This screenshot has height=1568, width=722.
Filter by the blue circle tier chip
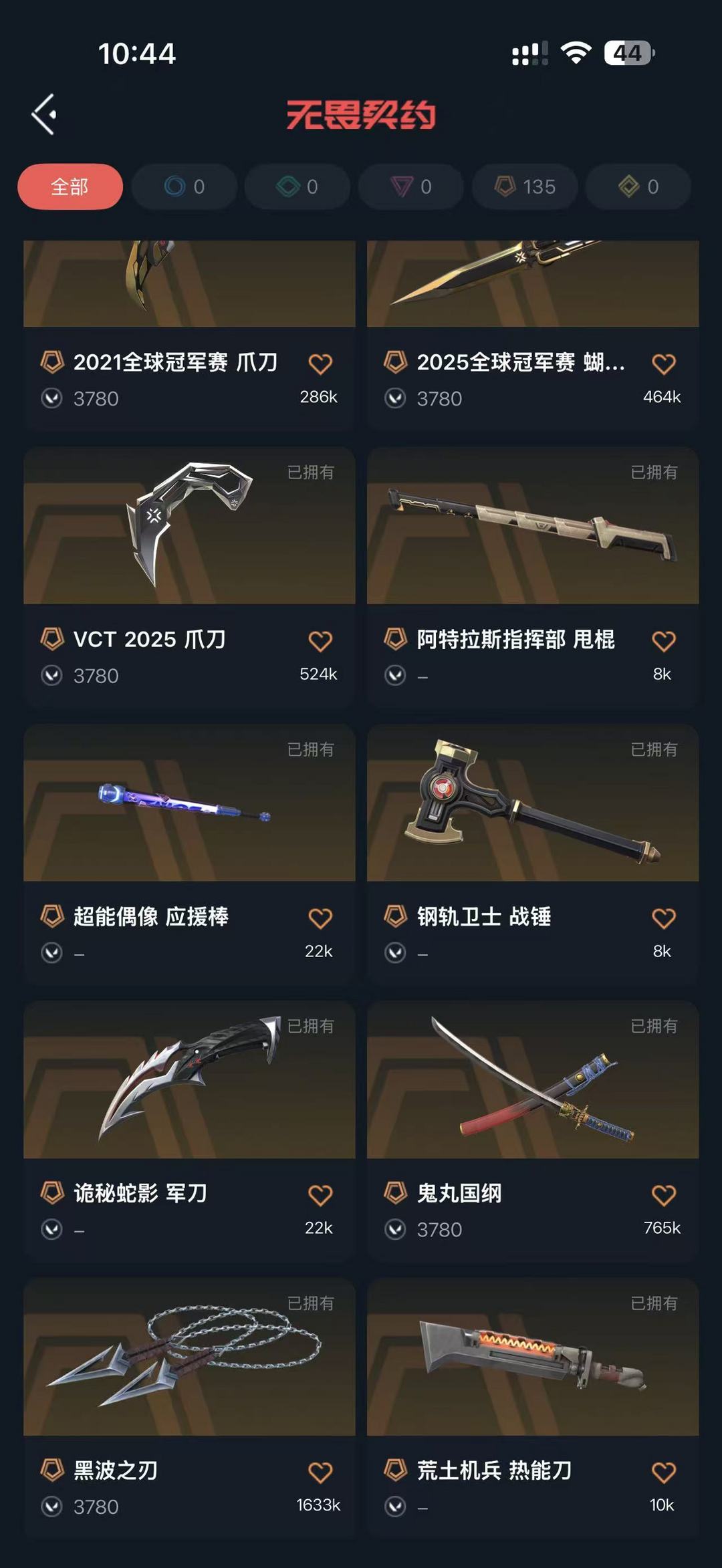[x=184, y=186]
